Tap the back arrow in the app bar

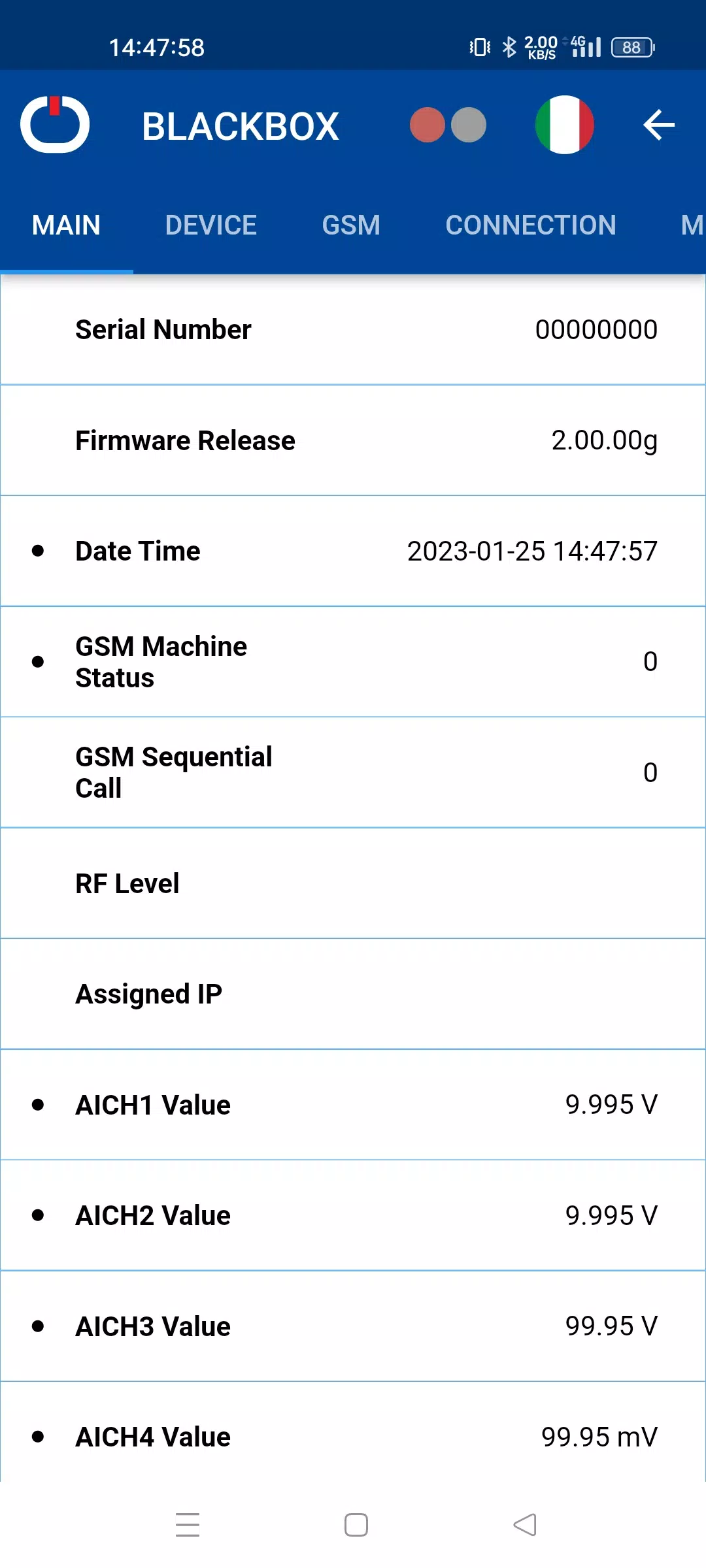(658, 125)
